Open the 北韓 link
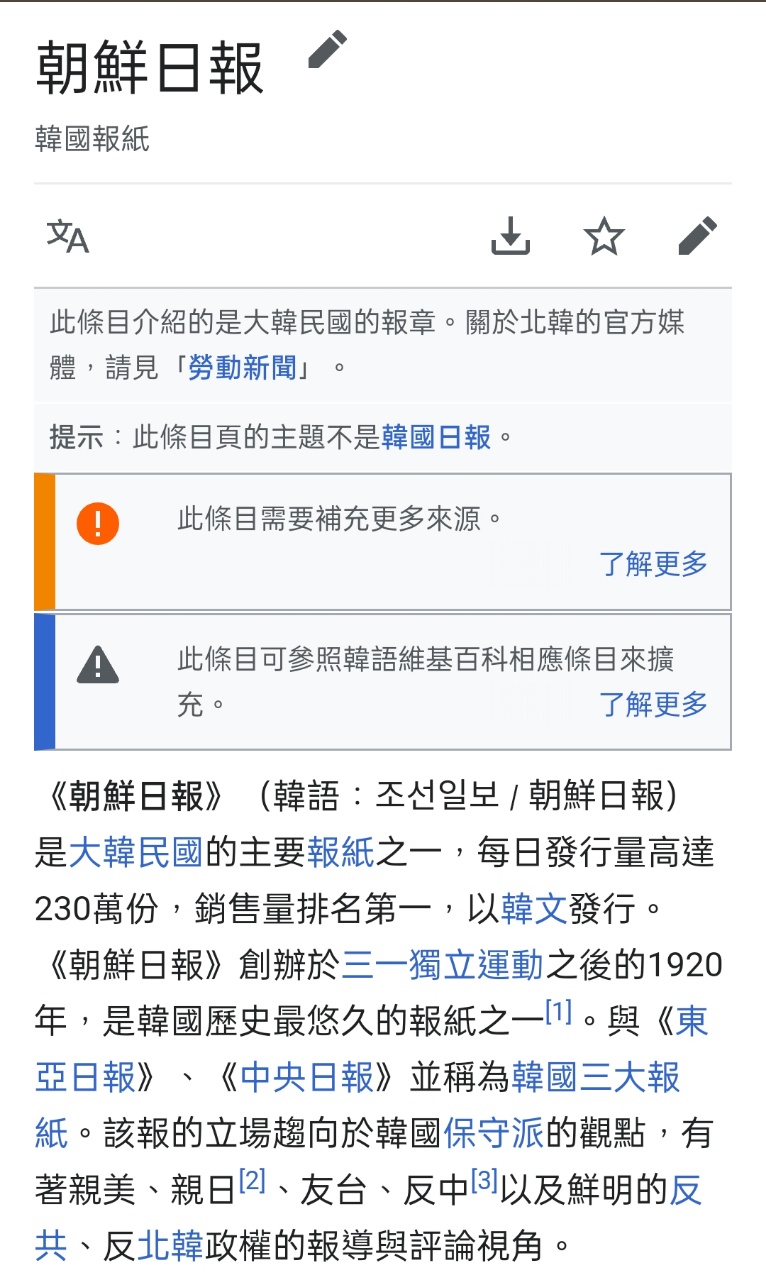The width and height of the screenshot is (766, 1280). (170, 1245)
